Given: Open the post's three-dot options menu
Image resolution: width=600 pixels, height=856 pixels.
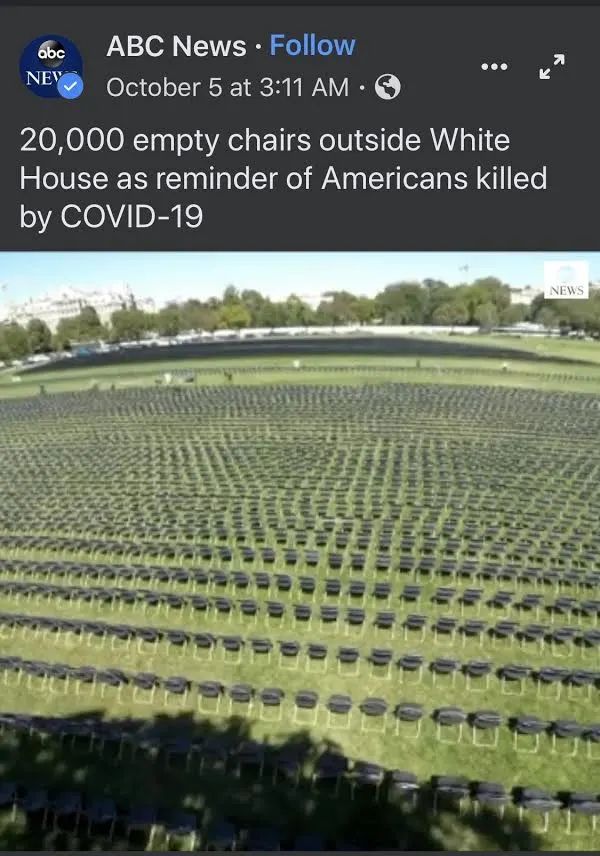Looking at the screenshot, I should coord(494,67).
